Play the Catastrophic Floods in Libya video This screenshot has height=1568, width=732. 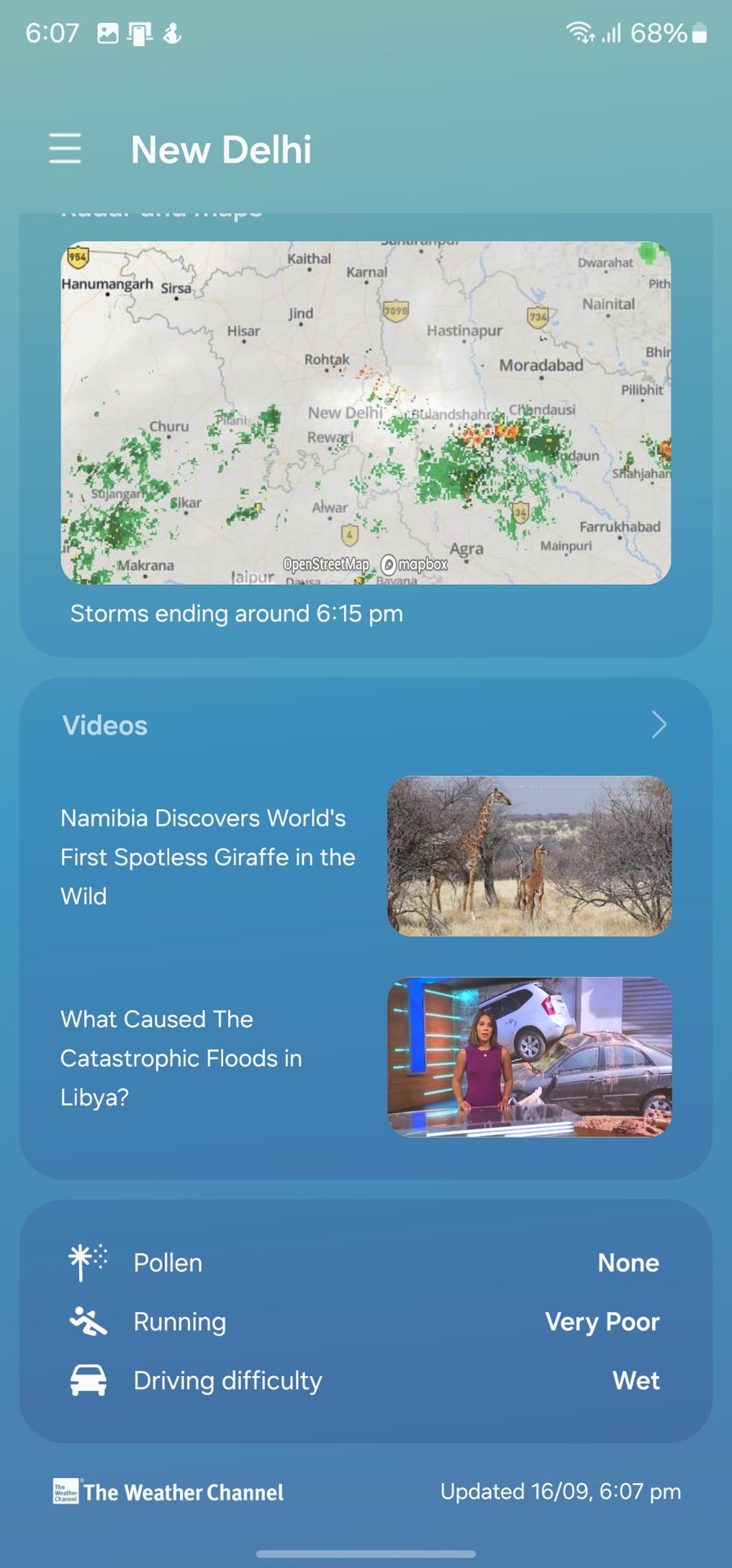click(529, 1057)
